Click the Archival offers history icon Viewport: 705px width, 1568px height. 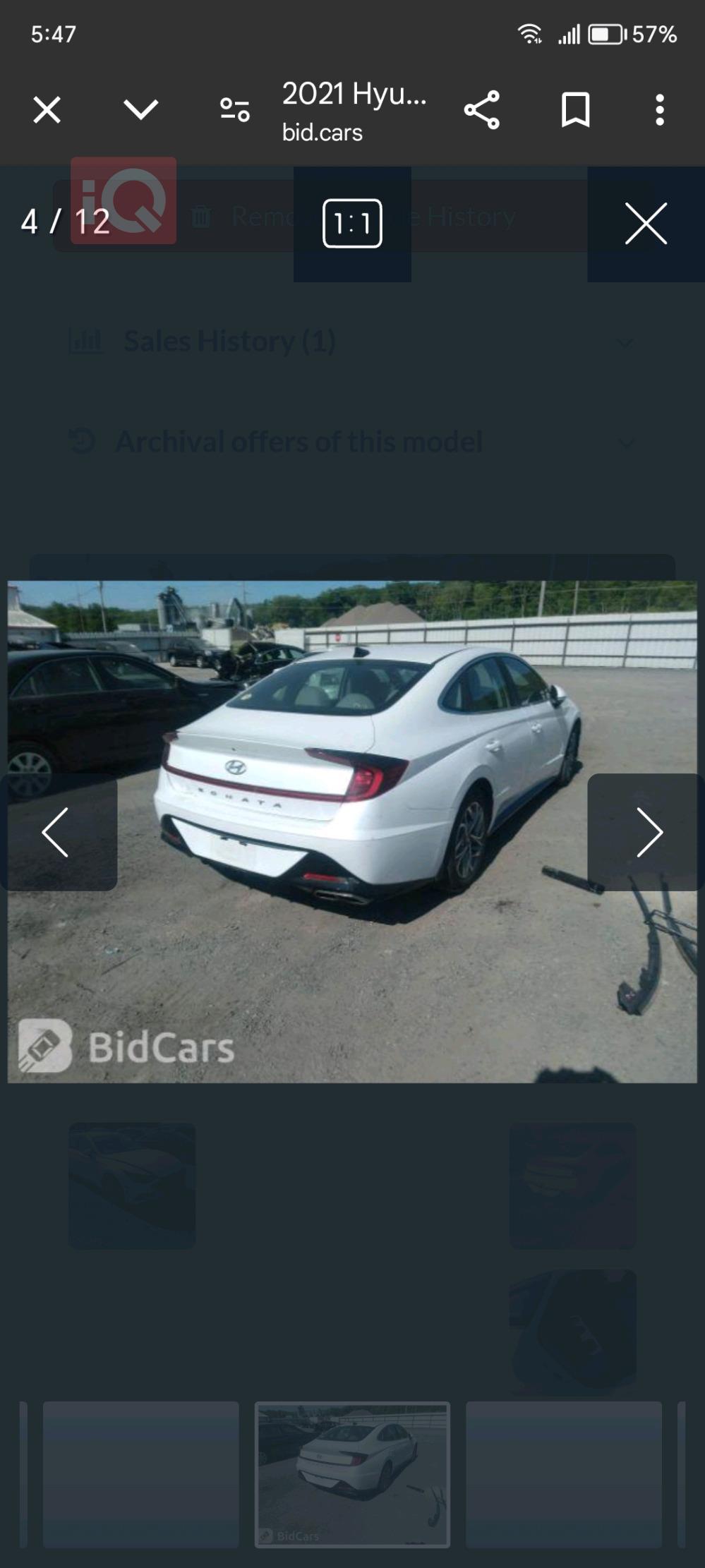[x=84, y=441]
